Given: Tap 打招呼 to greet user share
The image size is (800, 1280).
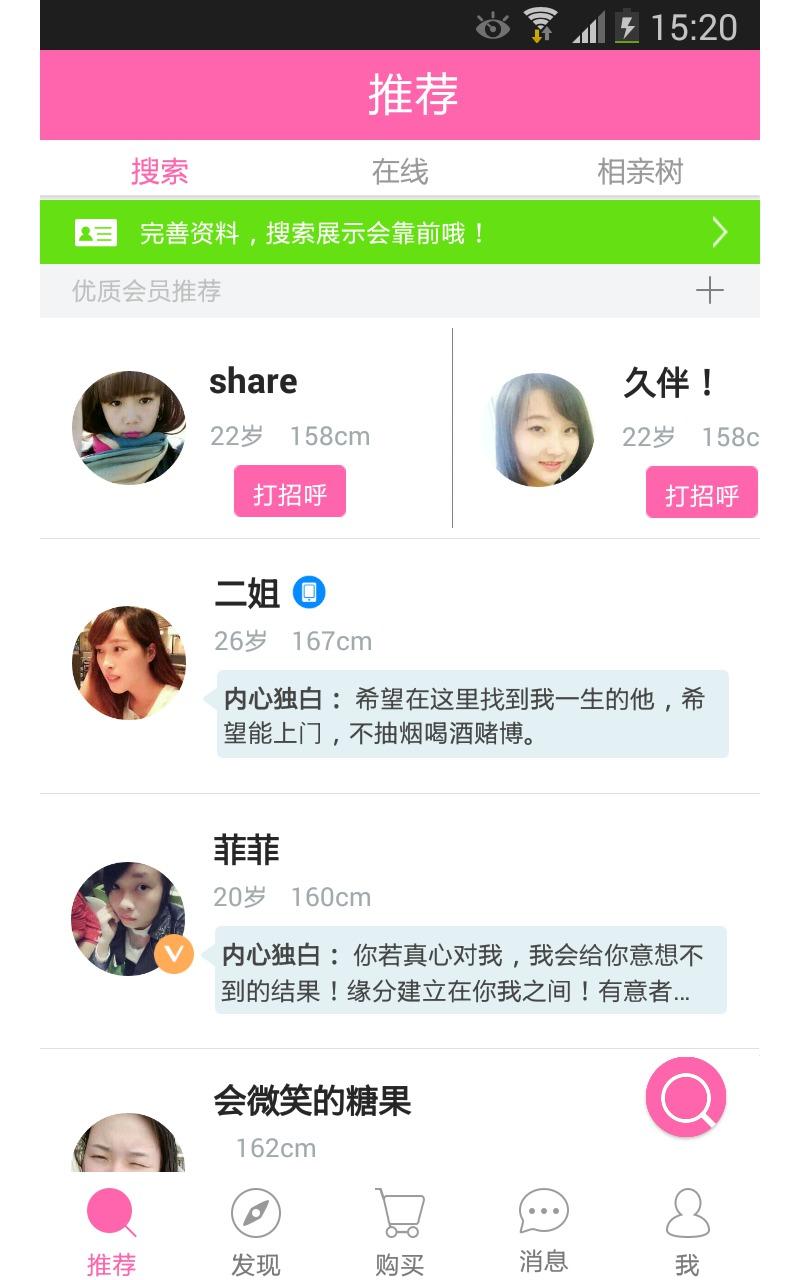Looking at the screenshot, I should (289, 490).
